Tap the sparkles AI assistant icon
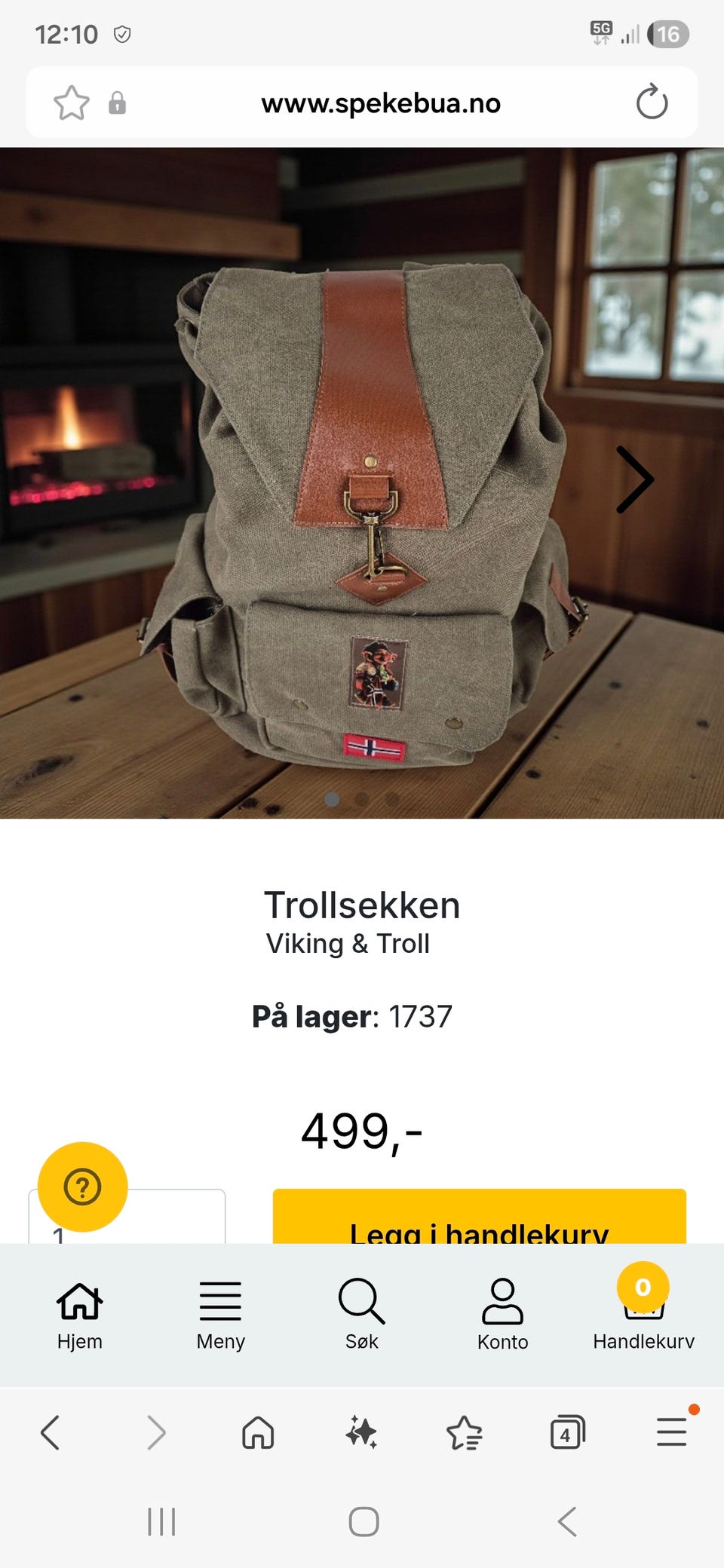724x1568 pixels. click(x=360, y=1432)
